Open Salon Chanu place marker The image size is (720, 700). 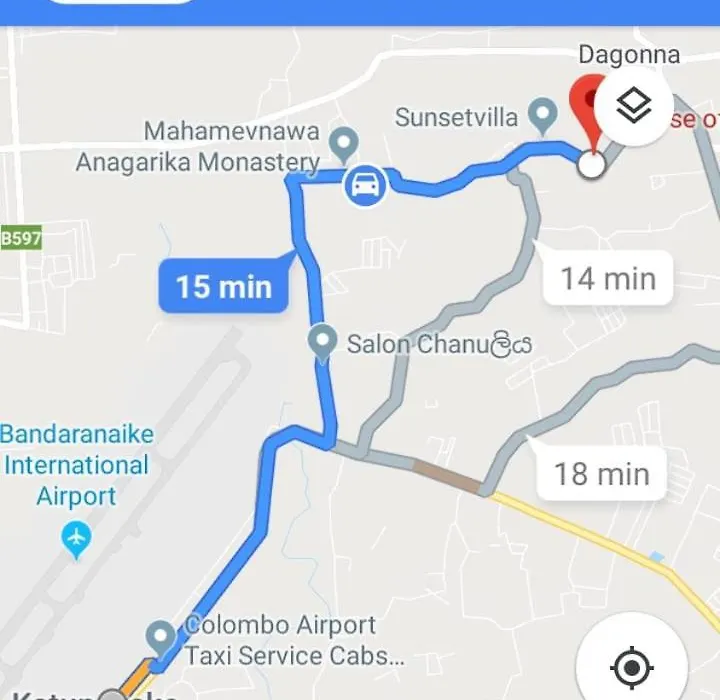tap(322, 342)
